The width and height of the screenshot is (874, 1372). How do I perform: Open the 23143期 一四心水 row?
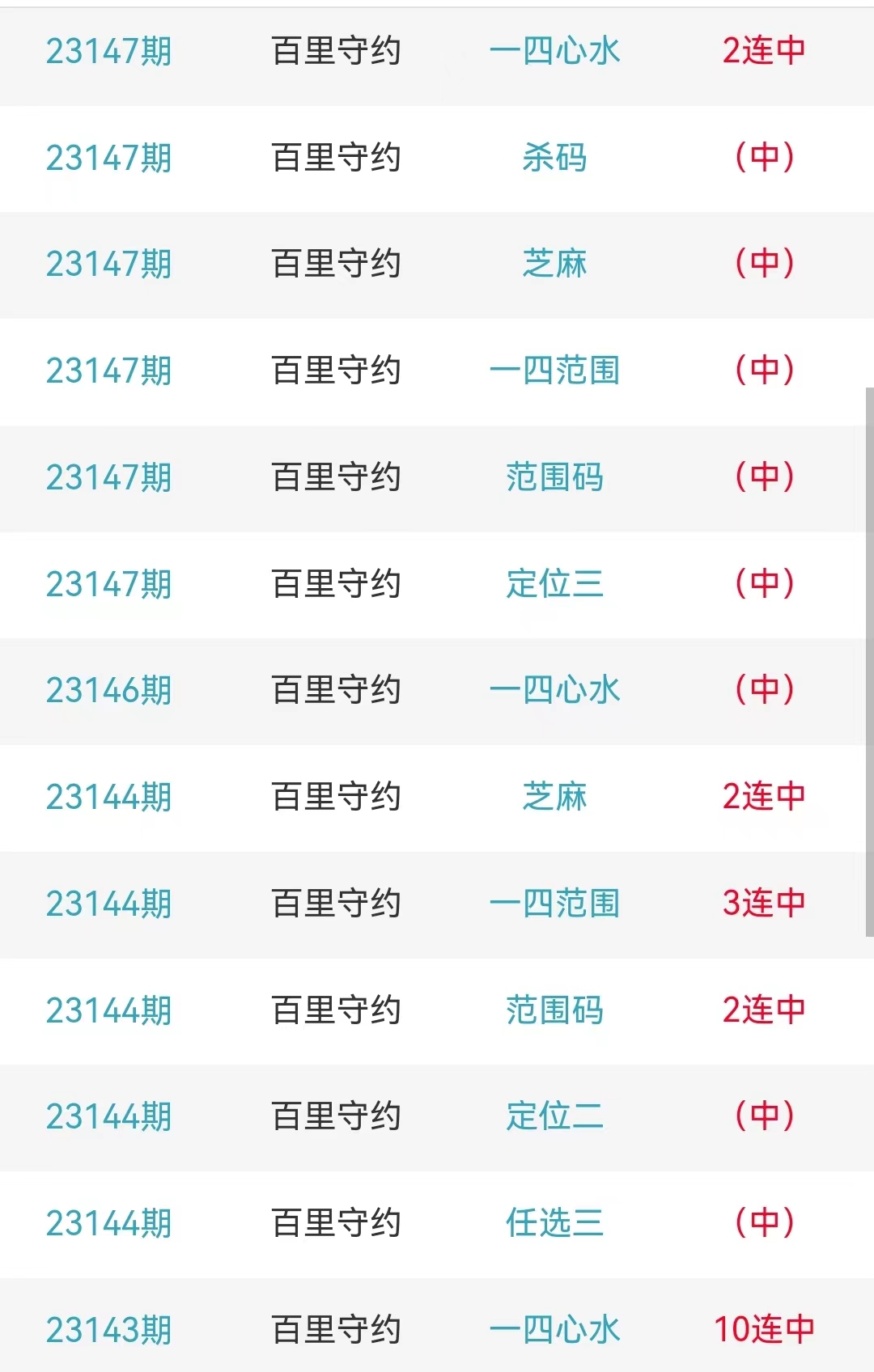[x=554, y=1330]
